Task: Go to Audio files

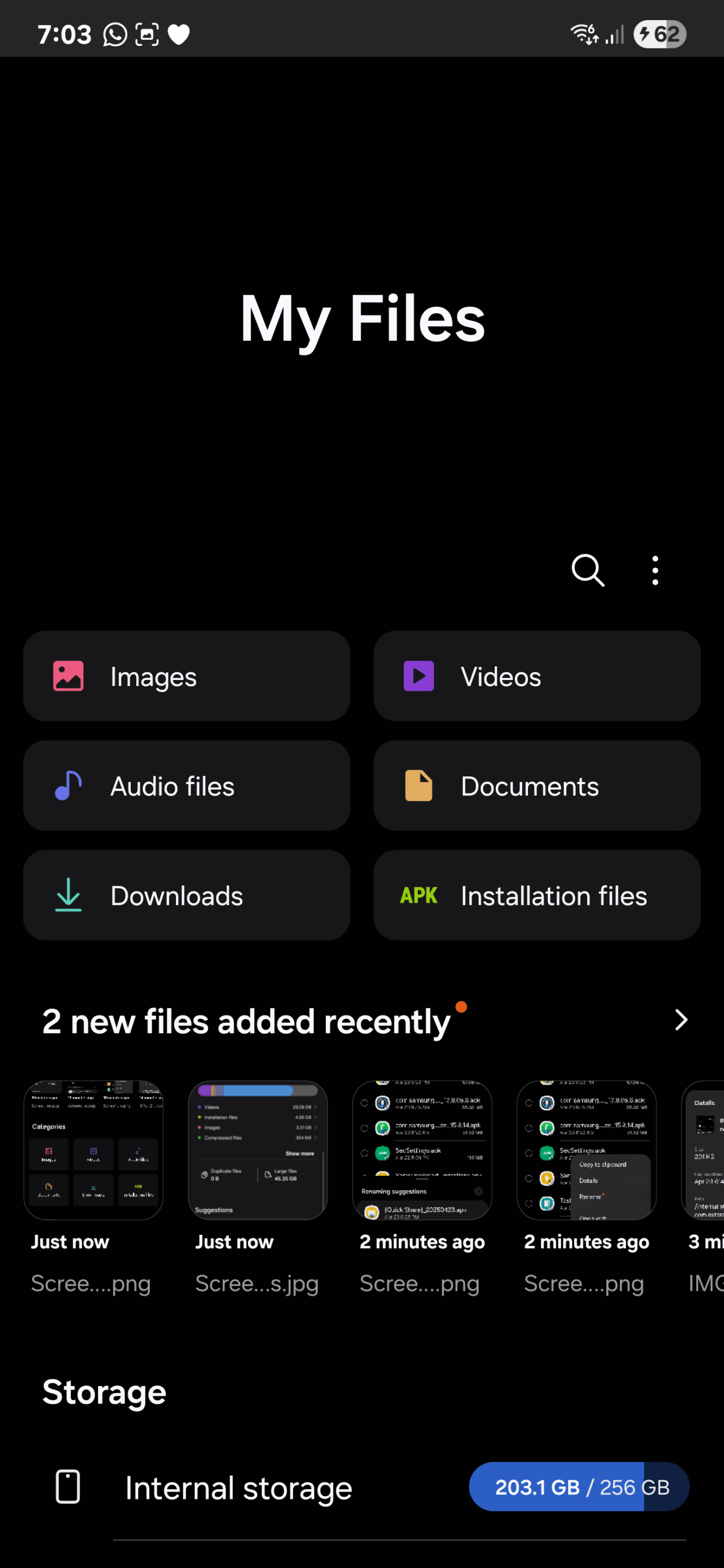Action: pos(186,786)
